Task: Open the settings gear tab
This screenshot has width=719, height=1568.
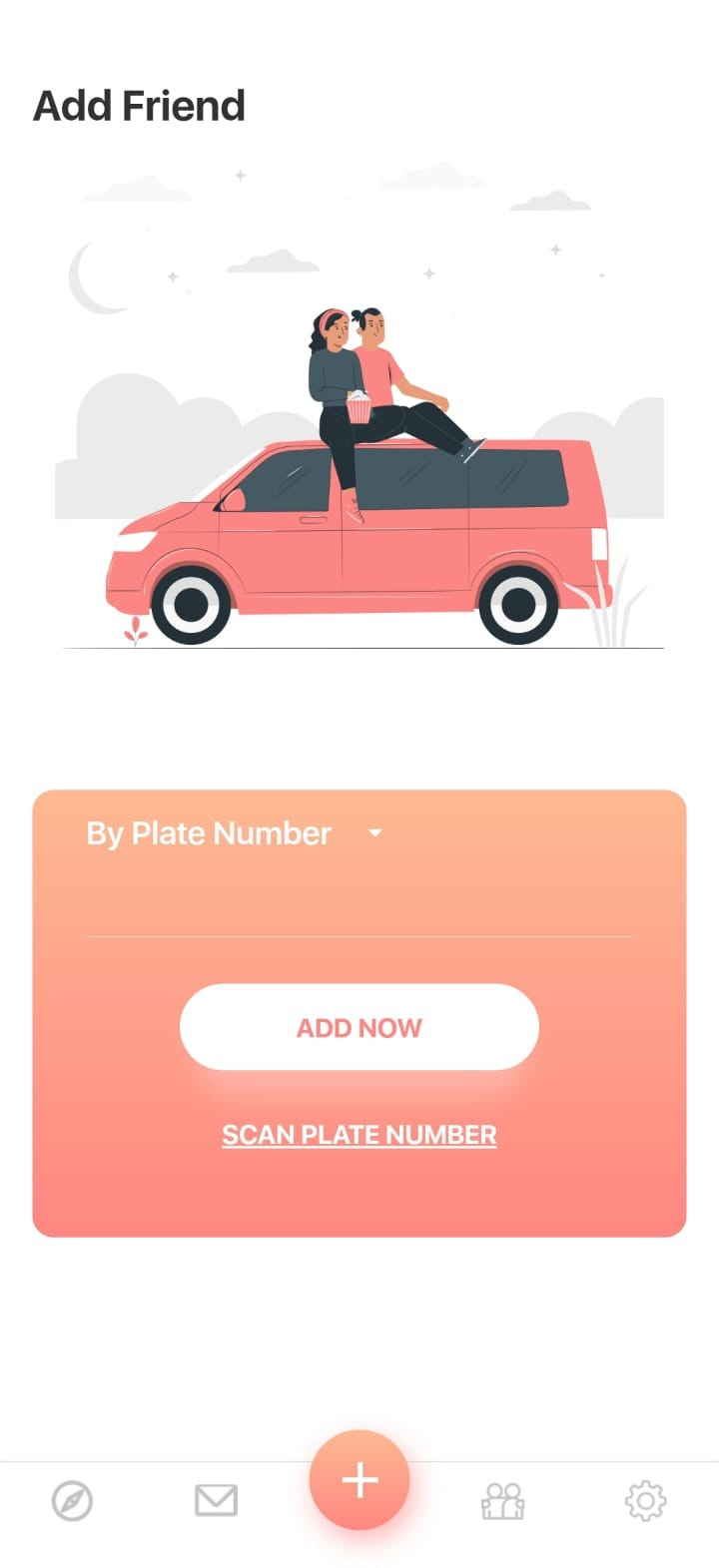Action: [x=645, y=1500]
